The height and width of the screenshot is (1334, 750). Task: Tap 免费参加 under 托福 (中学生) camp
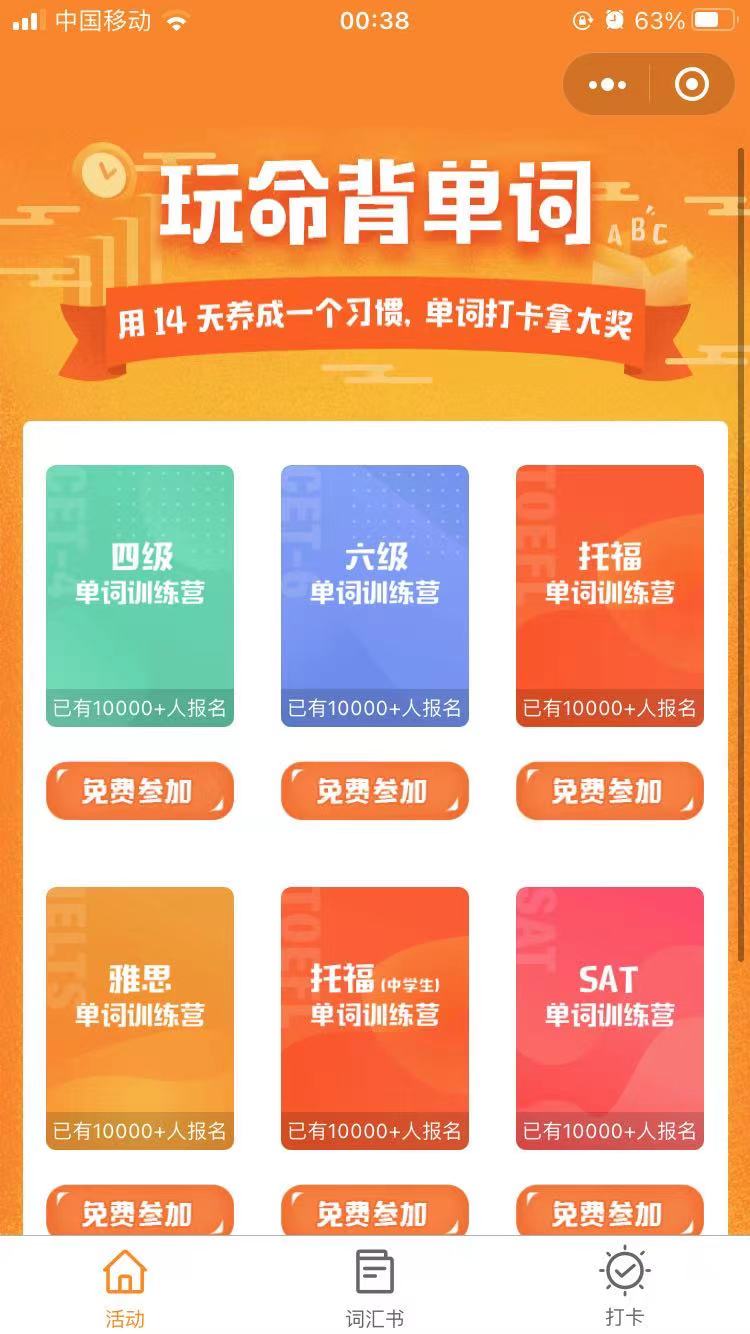click(375, 1213)
